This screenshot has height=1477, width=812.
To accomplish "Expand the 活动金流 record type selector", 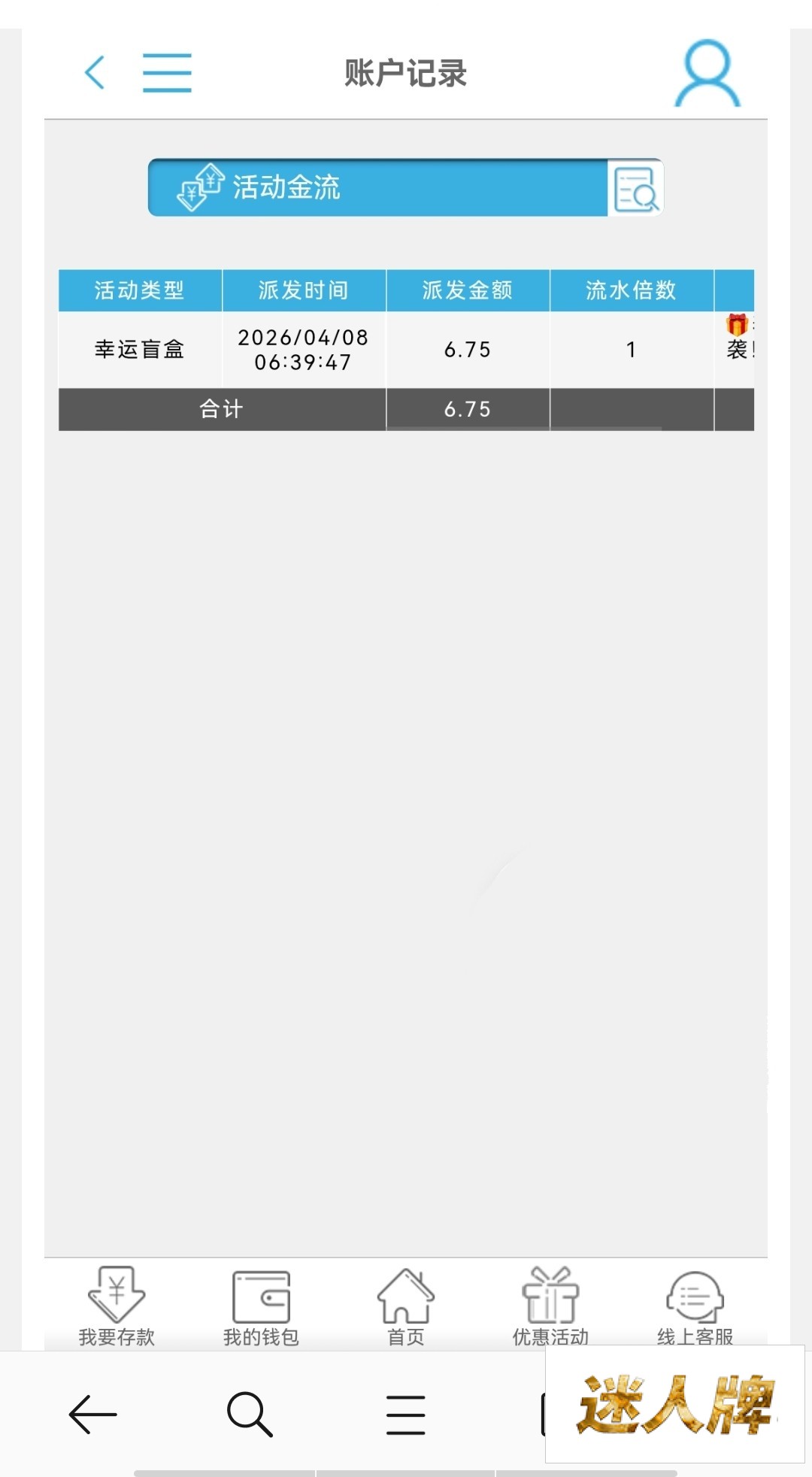I will [x=377, y=187].
